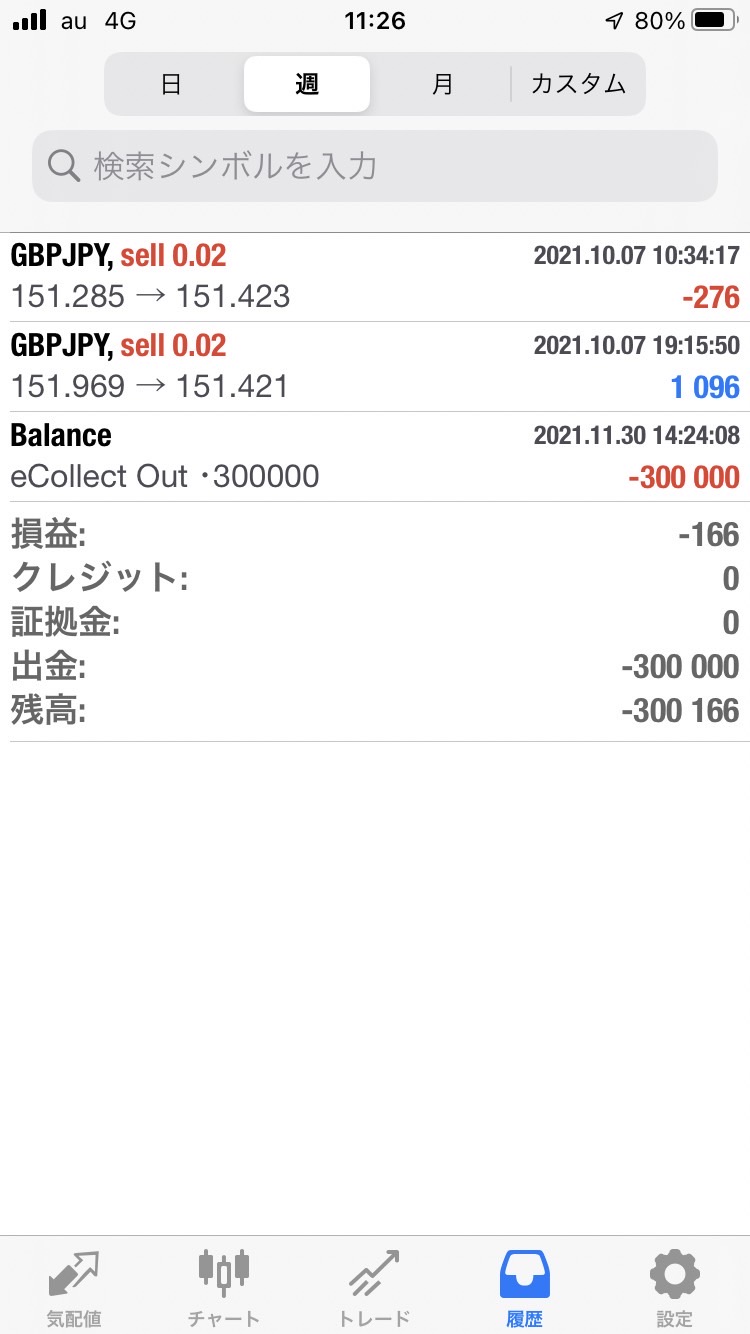The height and width of the screenshot is (1334, 750).
Task: Open the GBPJPY sell trade closed at 10:34:17
Action: [375, 277]
